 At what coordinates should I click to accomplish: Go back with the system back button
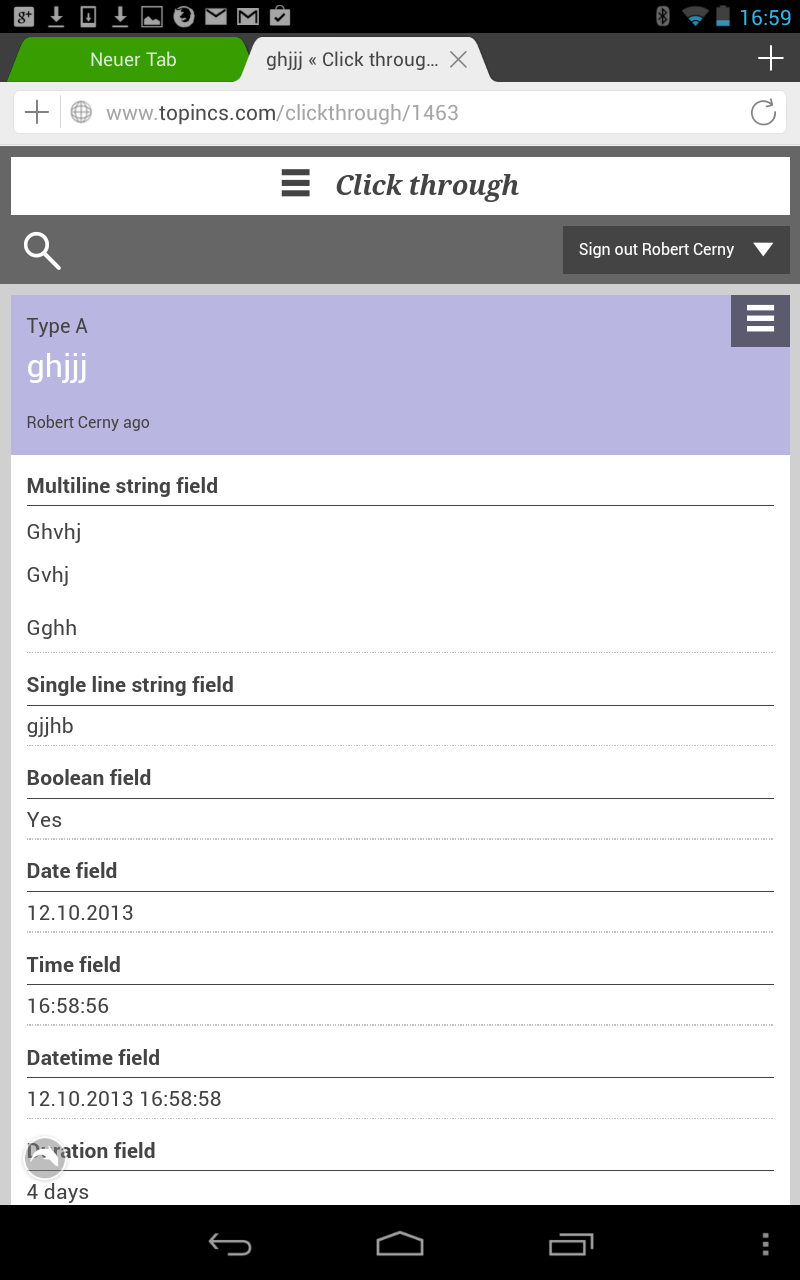point(230,1244)
